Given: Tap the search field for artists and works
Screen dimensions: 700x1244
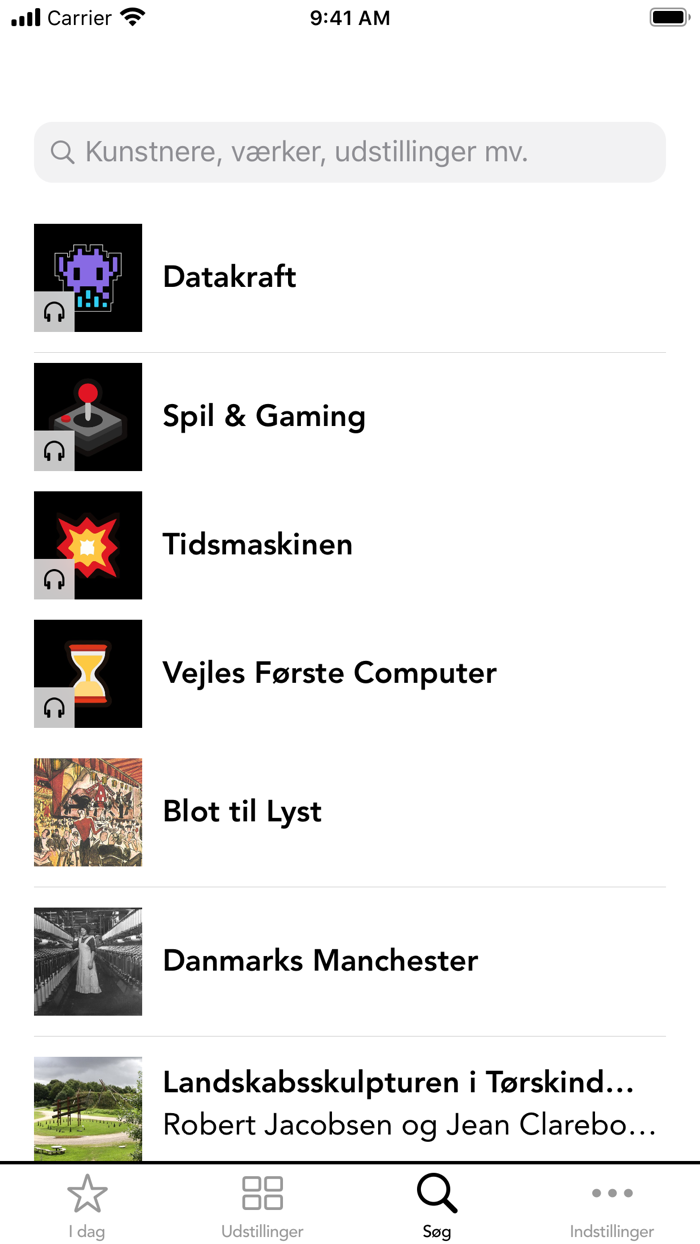Looking at the screenshot, I should (350, 152).
